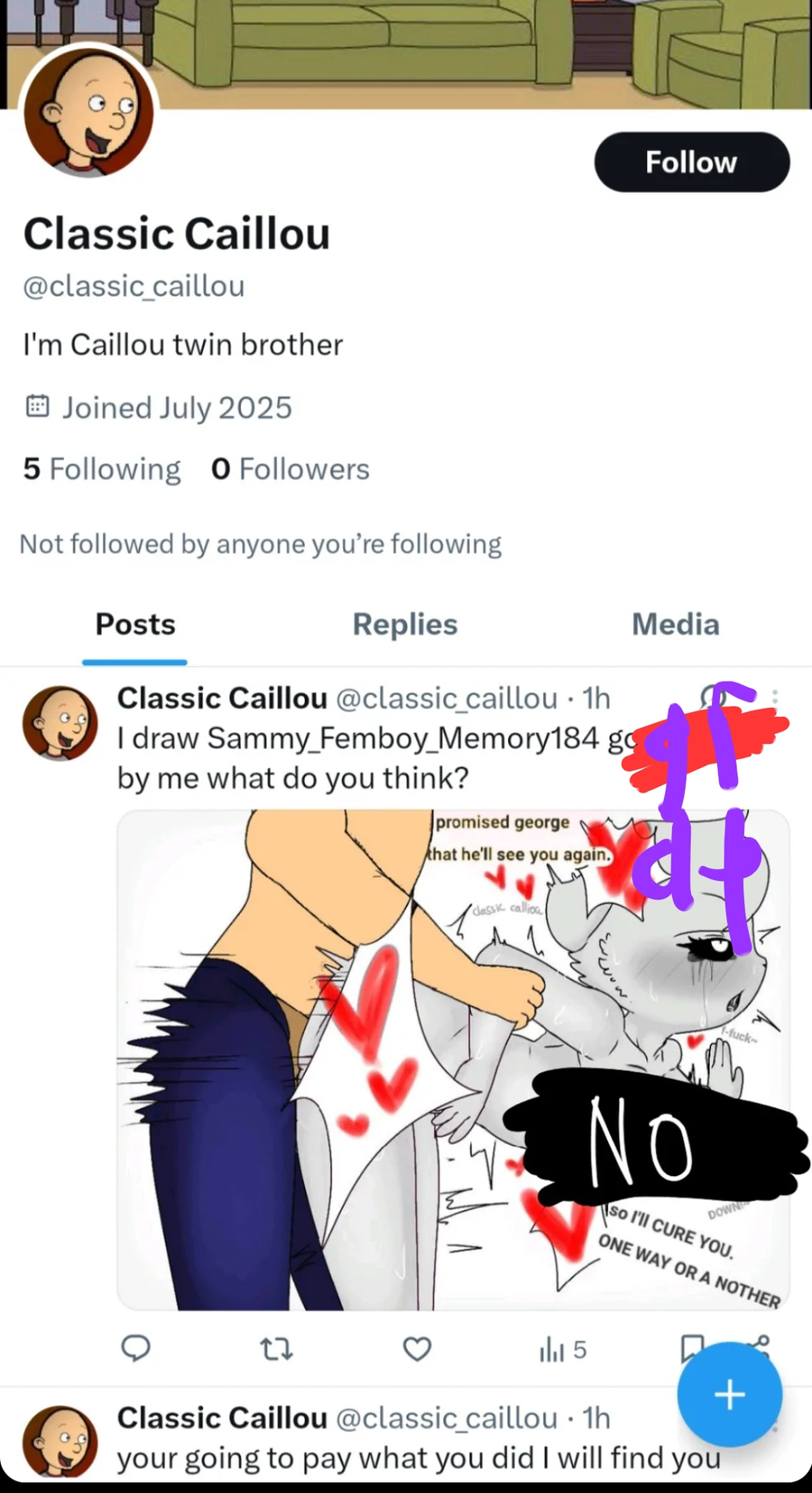
Task: Switch to the Media tab
Action: coord(675,625)
